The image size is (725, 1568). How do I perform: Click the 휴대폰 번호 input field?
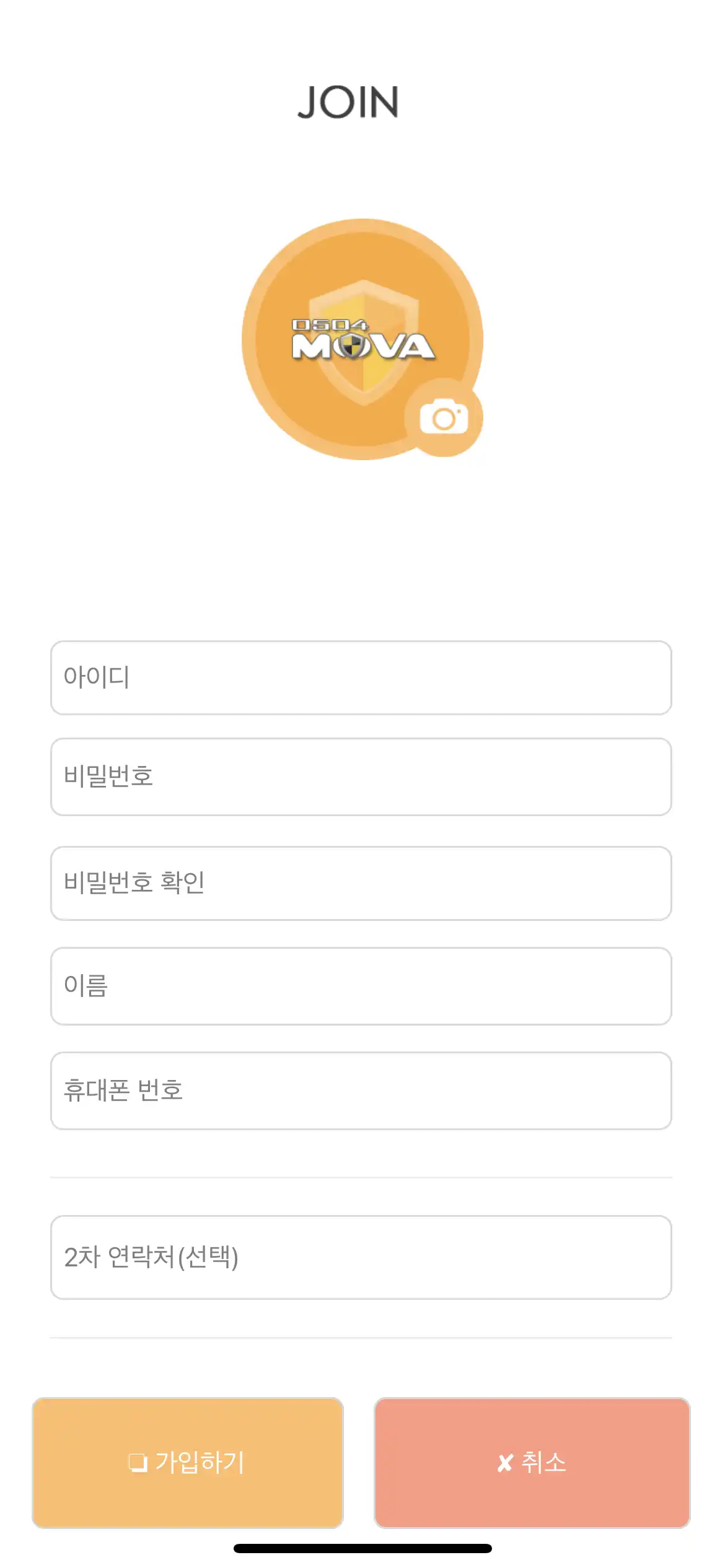point(361,1091)
